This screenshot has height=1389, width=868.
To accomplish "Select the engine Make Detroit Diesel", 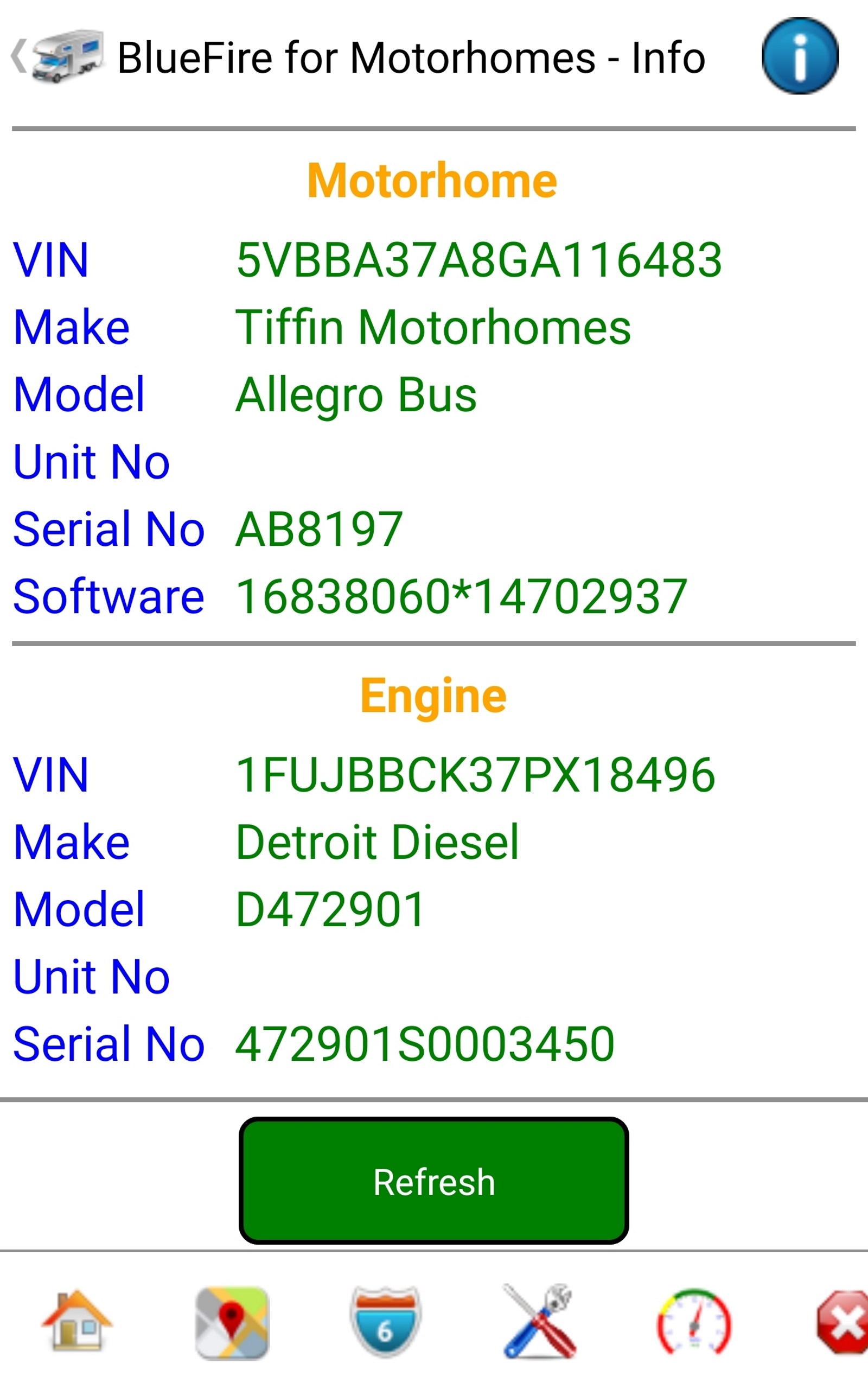I will [x=379, y=840].
